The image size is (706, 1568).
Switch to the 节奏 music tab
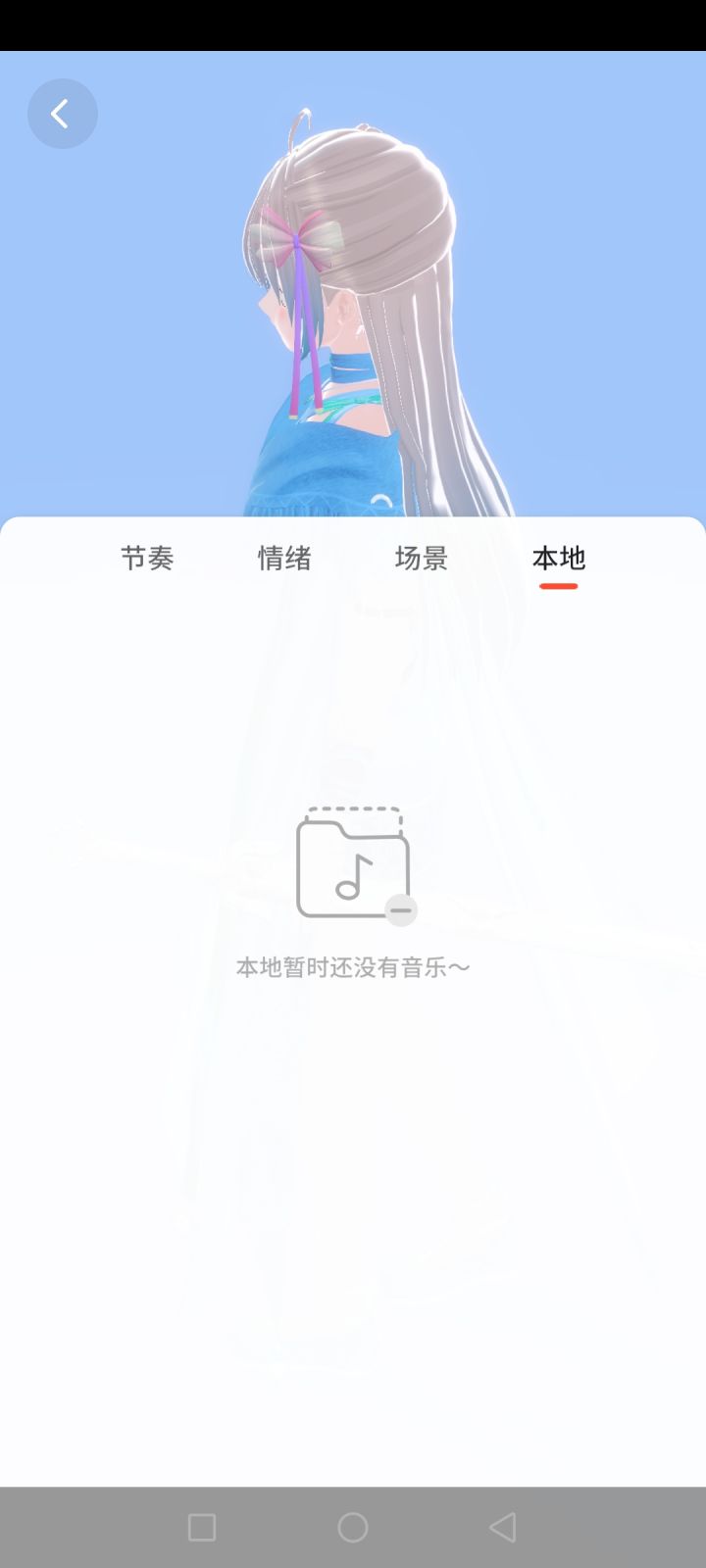click(x=148, y=559)
